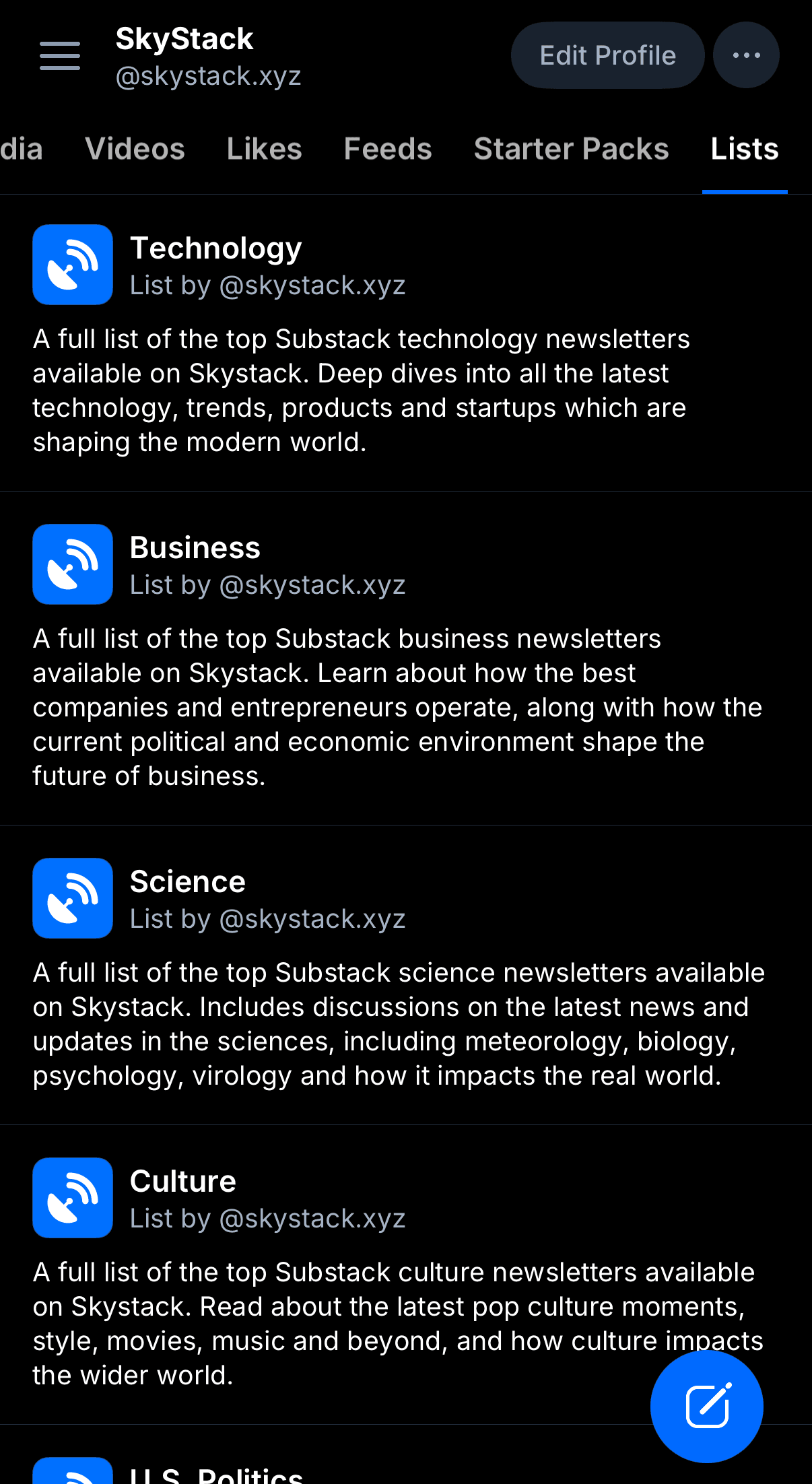The height and width of the screenshot is (1484, 812).
Task: Click the Business list satellite icon
Action: point(73,564)
